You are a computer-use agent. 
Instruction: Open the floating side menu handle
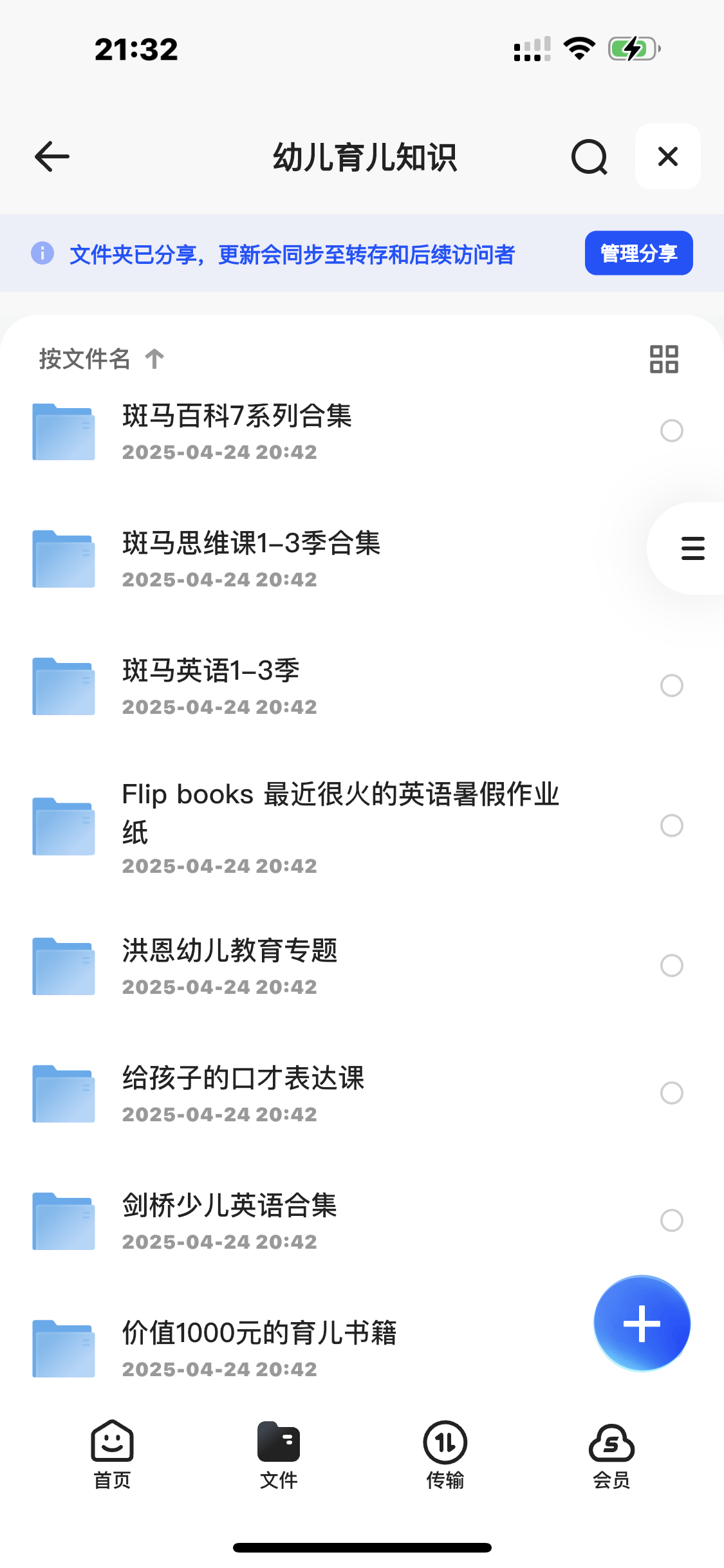point(692,548)
